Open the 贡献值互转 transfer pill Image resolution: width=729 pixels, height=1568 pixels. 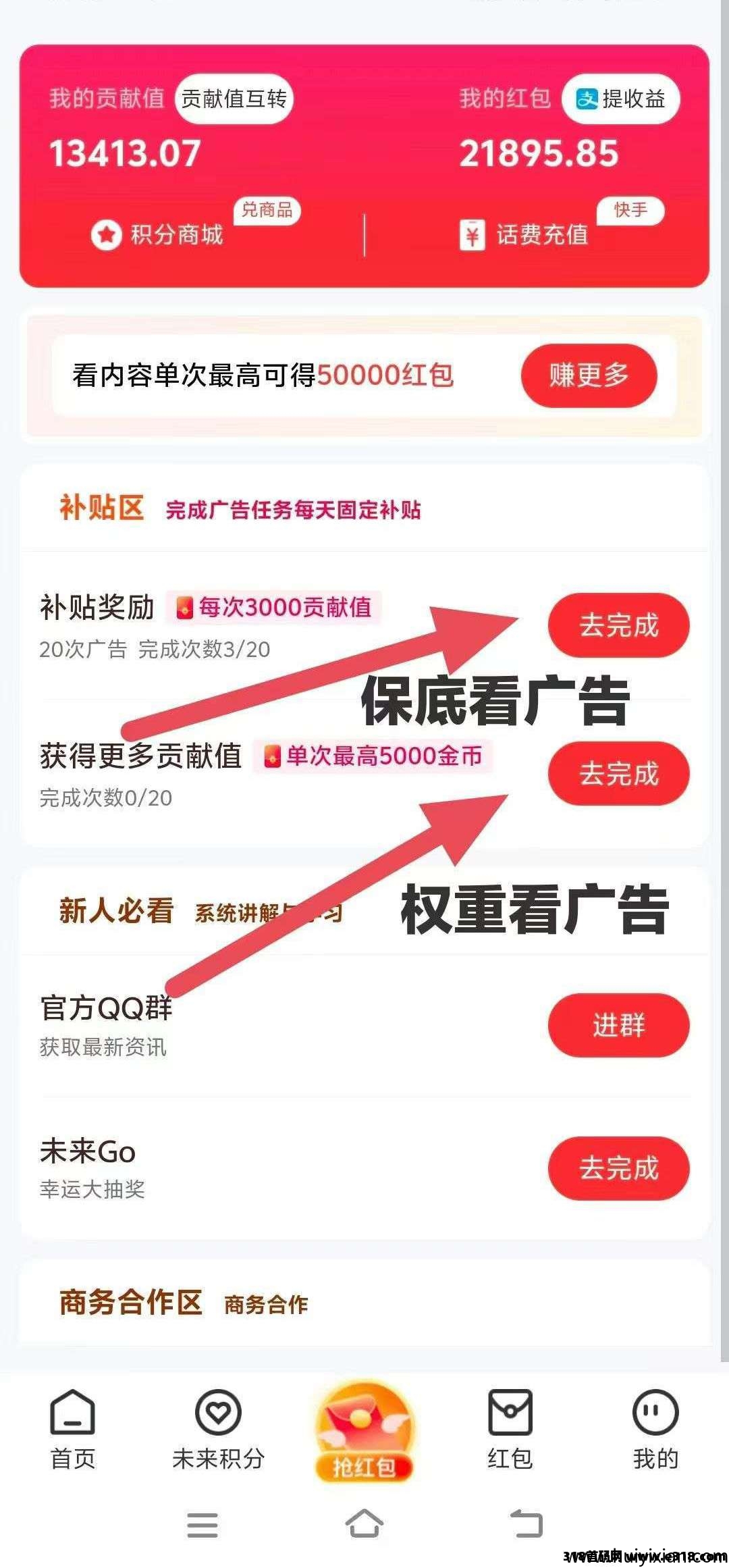click(233, 99)
